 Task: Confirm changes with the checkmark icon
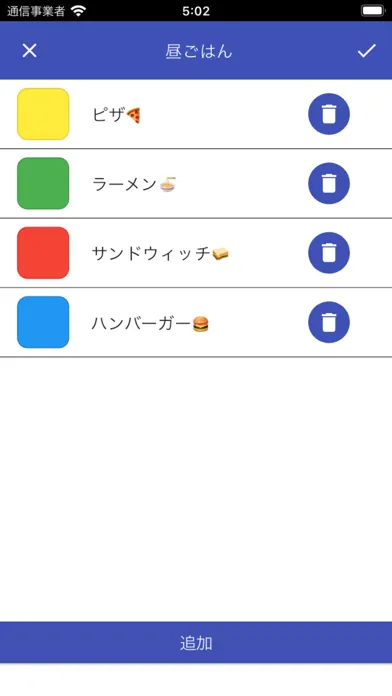pyautogui.click(x=367, y=51)
